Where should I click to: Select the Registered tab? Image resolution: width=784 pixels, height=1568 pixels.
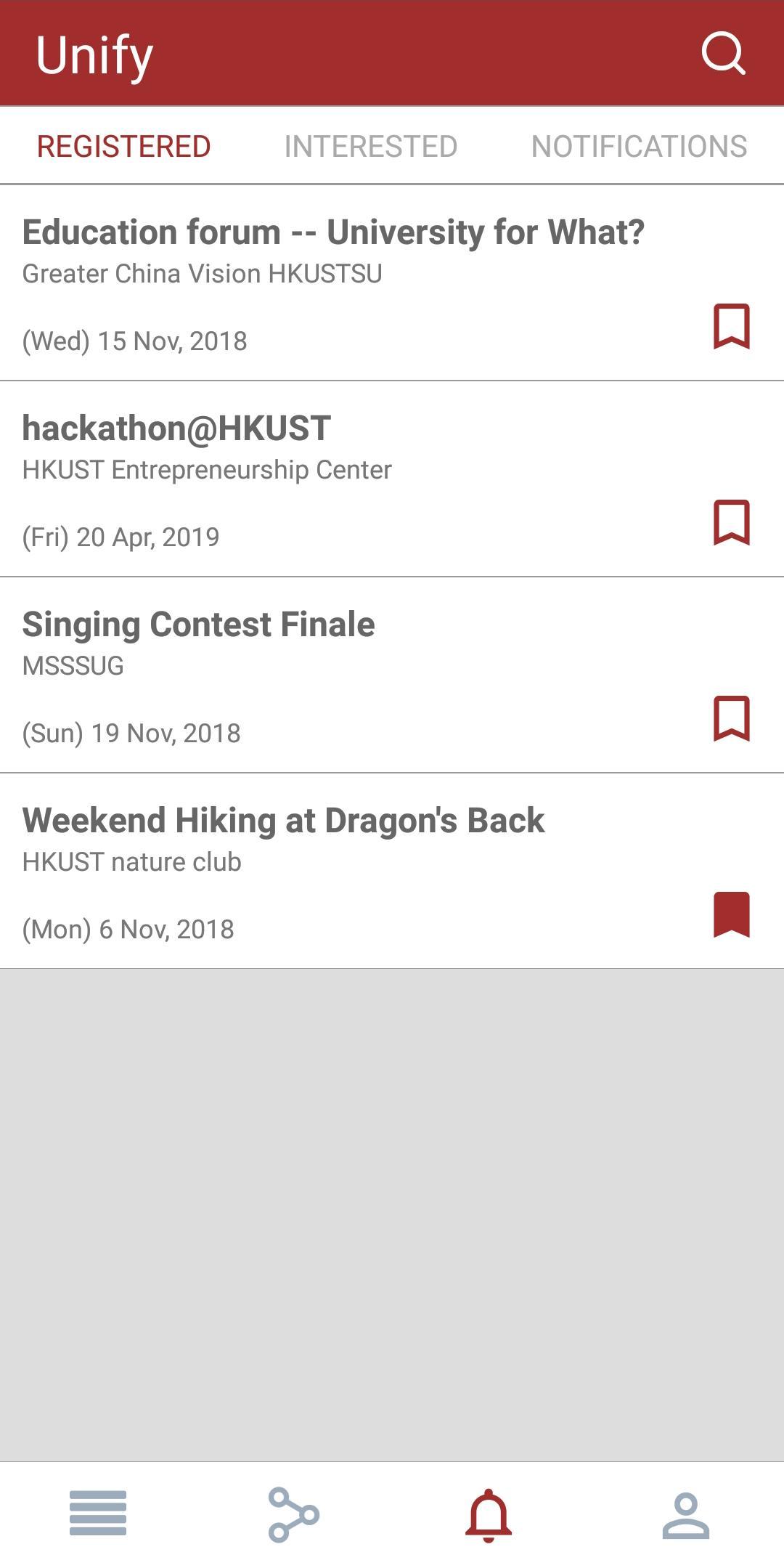[123, 146]
